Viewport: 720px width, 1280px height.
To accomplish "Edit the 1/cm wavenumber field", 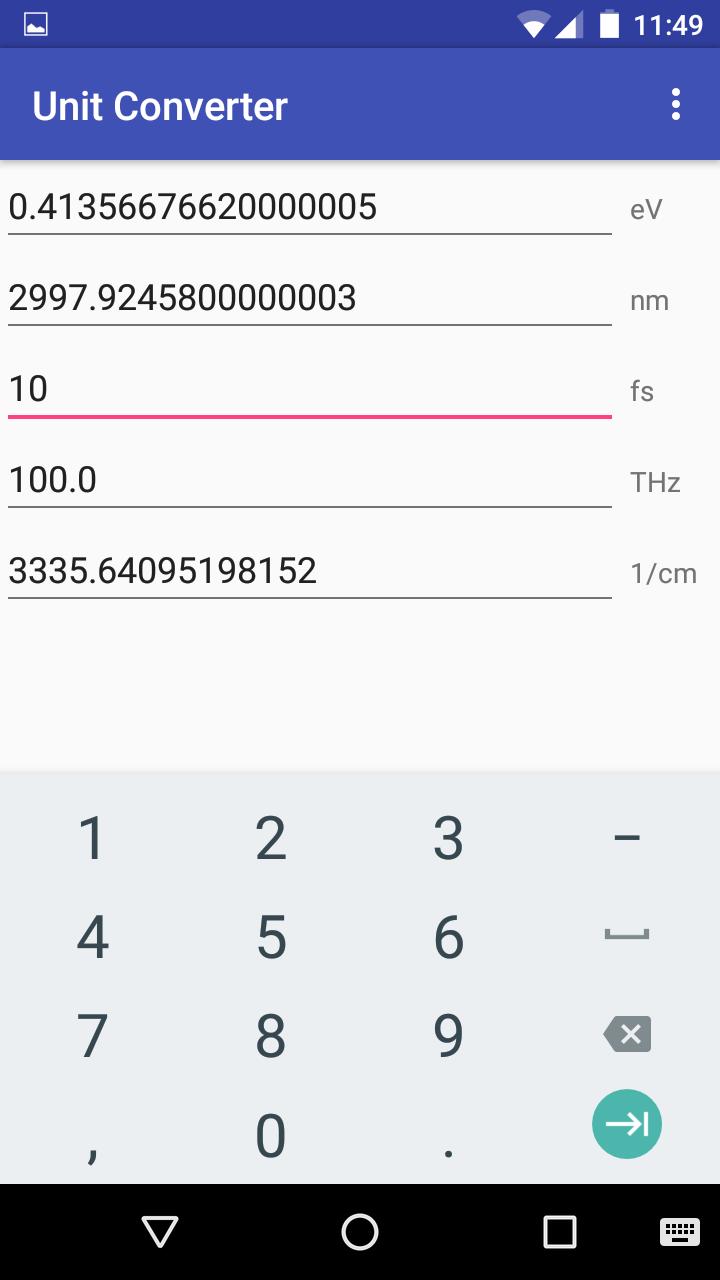I will 309,572.
